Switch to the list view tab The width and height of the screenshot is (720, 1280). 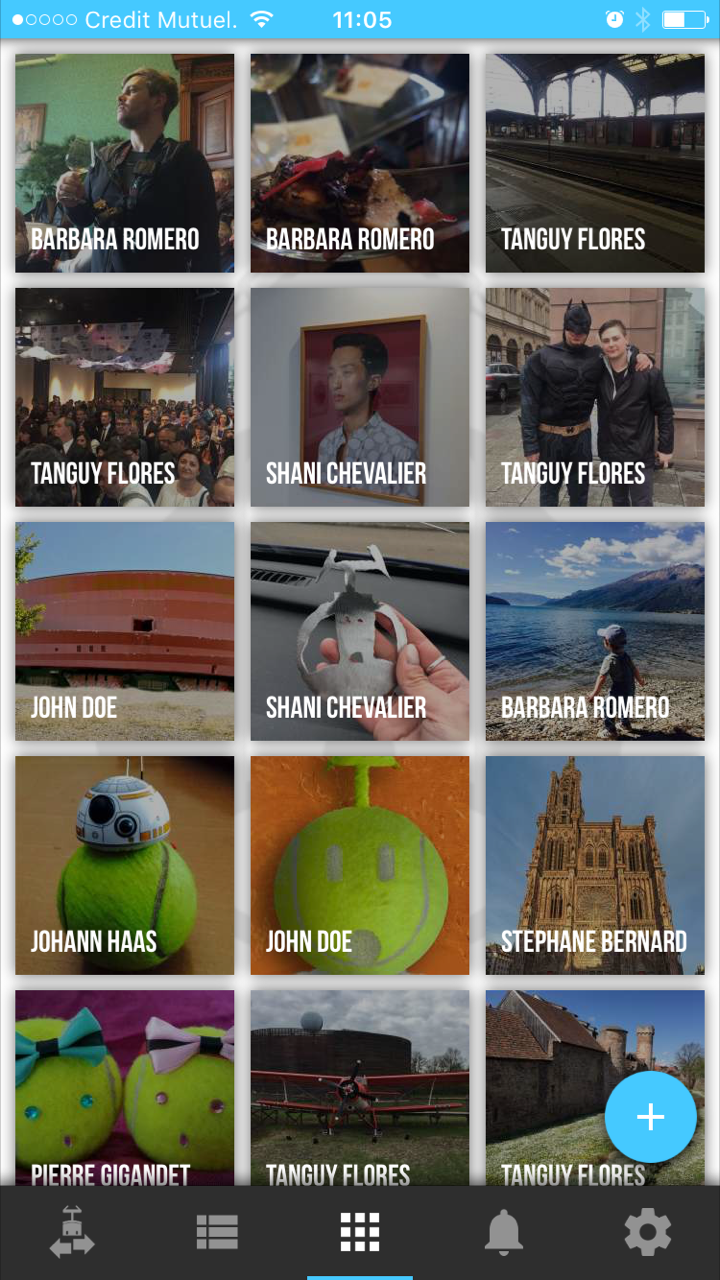pyautogui.click(x=216, y=1233)
